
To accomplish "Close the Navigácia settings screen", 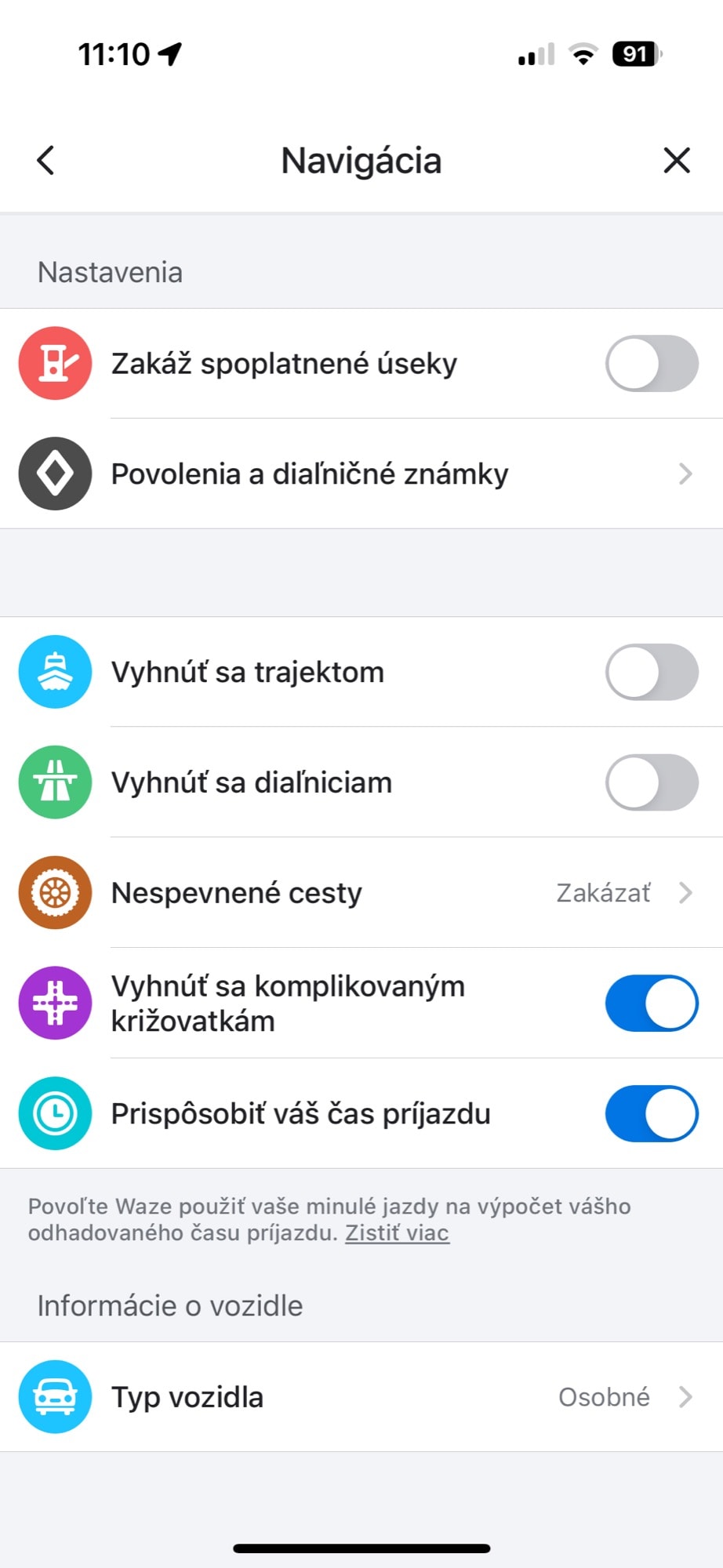I will (x=676, y=161).
